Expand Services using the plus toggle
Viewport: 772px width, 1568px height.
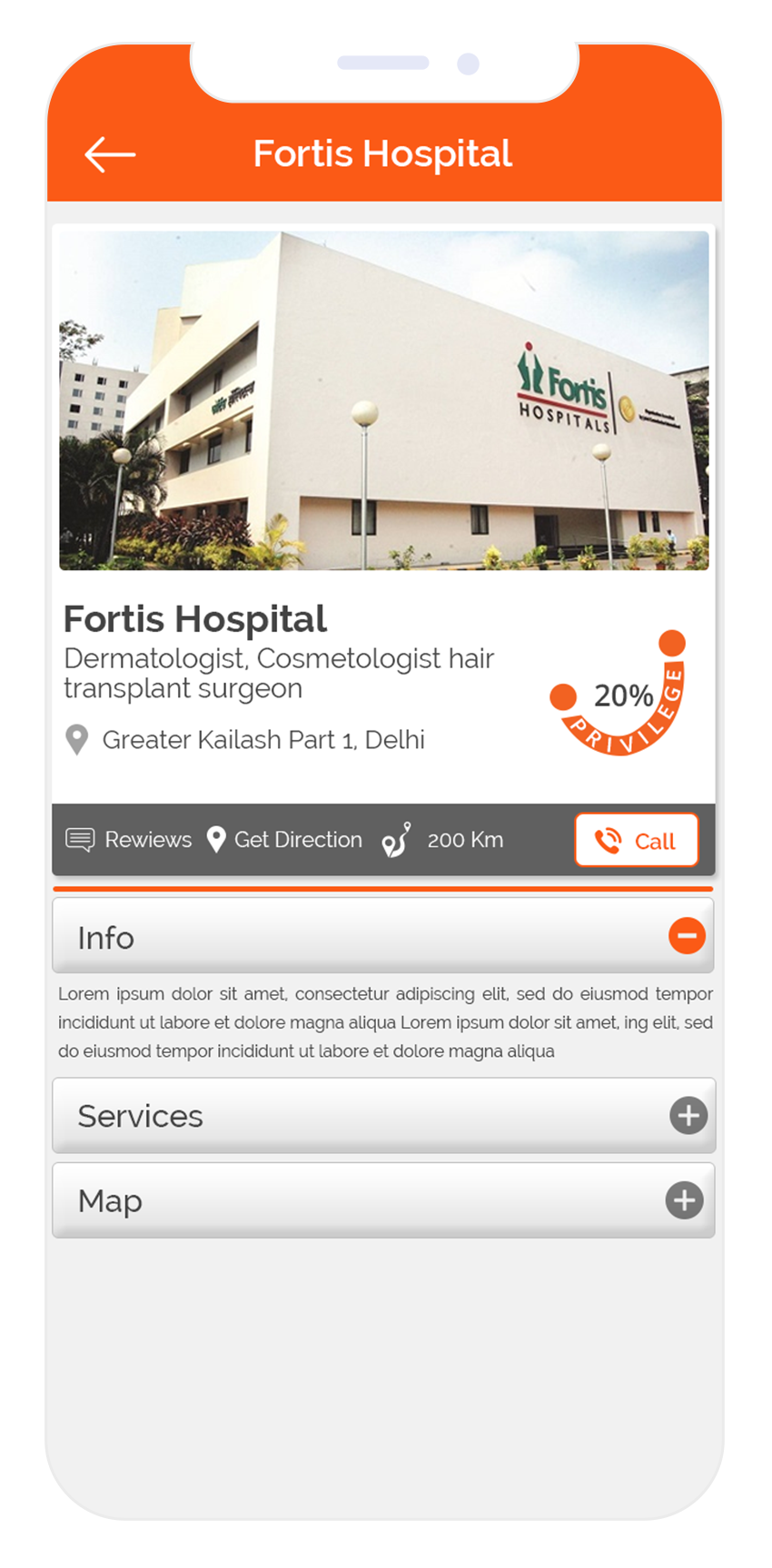point(688,1115)
